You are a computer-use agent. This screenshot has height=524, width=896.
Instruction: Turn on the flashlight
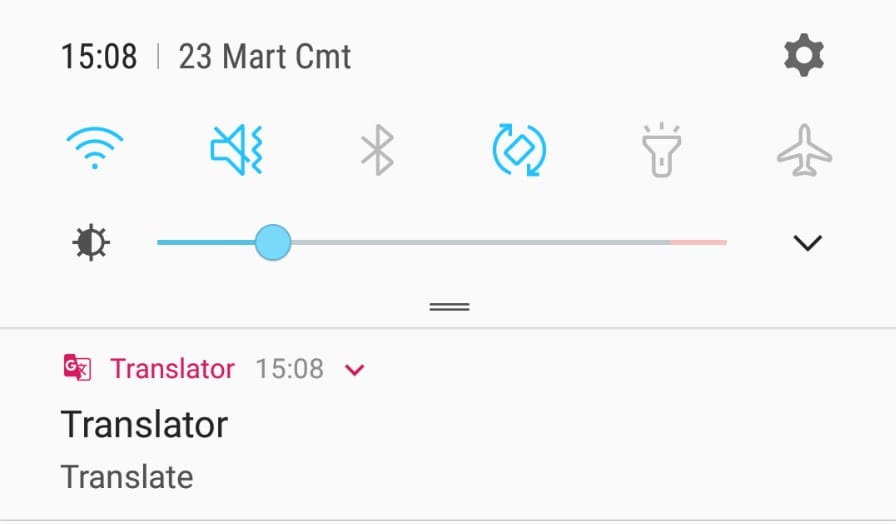[x=661, y=151]
